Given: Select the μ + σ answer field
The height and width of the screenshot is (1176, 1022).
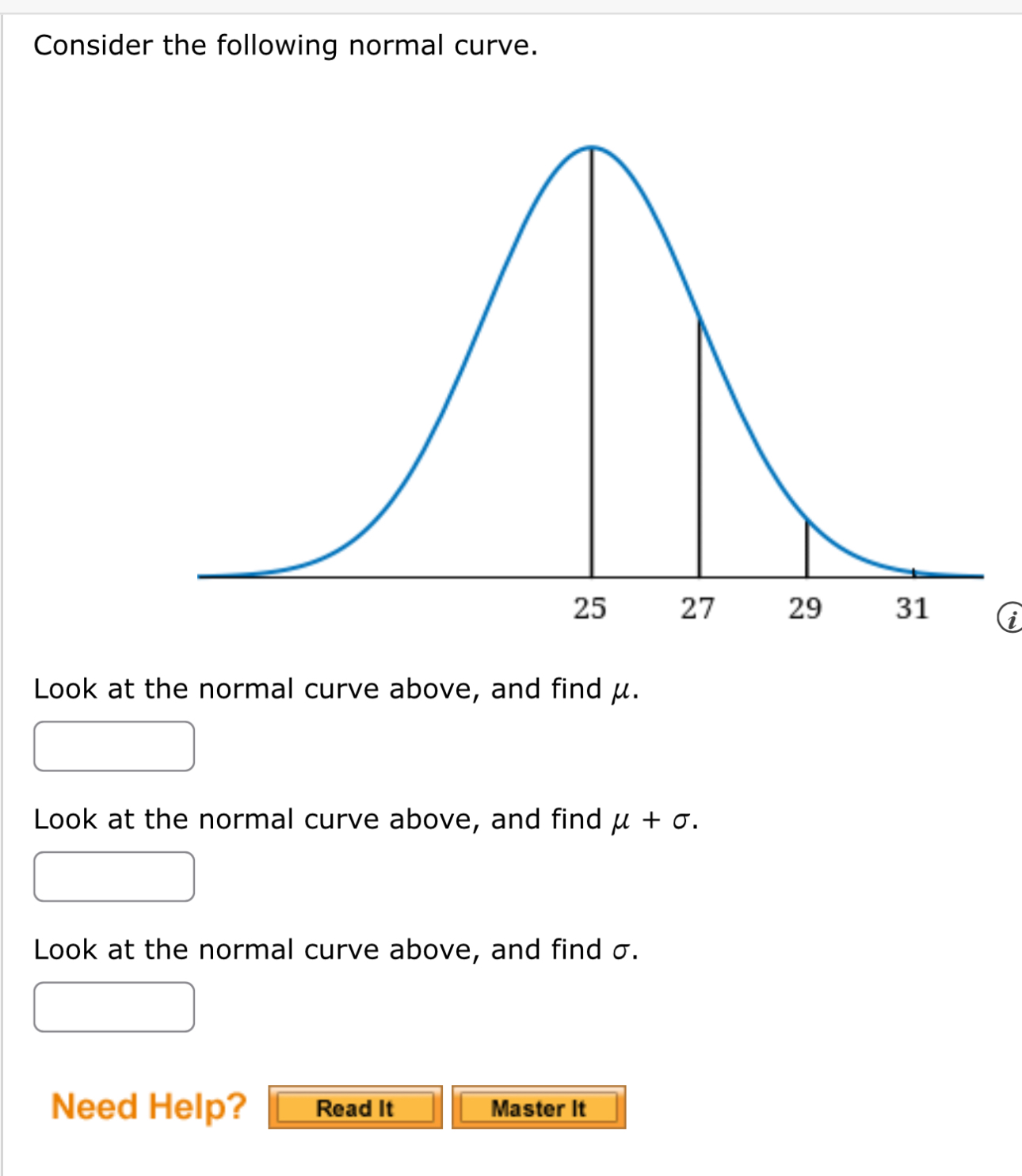Looking at the screenshot, I should 114,877.
